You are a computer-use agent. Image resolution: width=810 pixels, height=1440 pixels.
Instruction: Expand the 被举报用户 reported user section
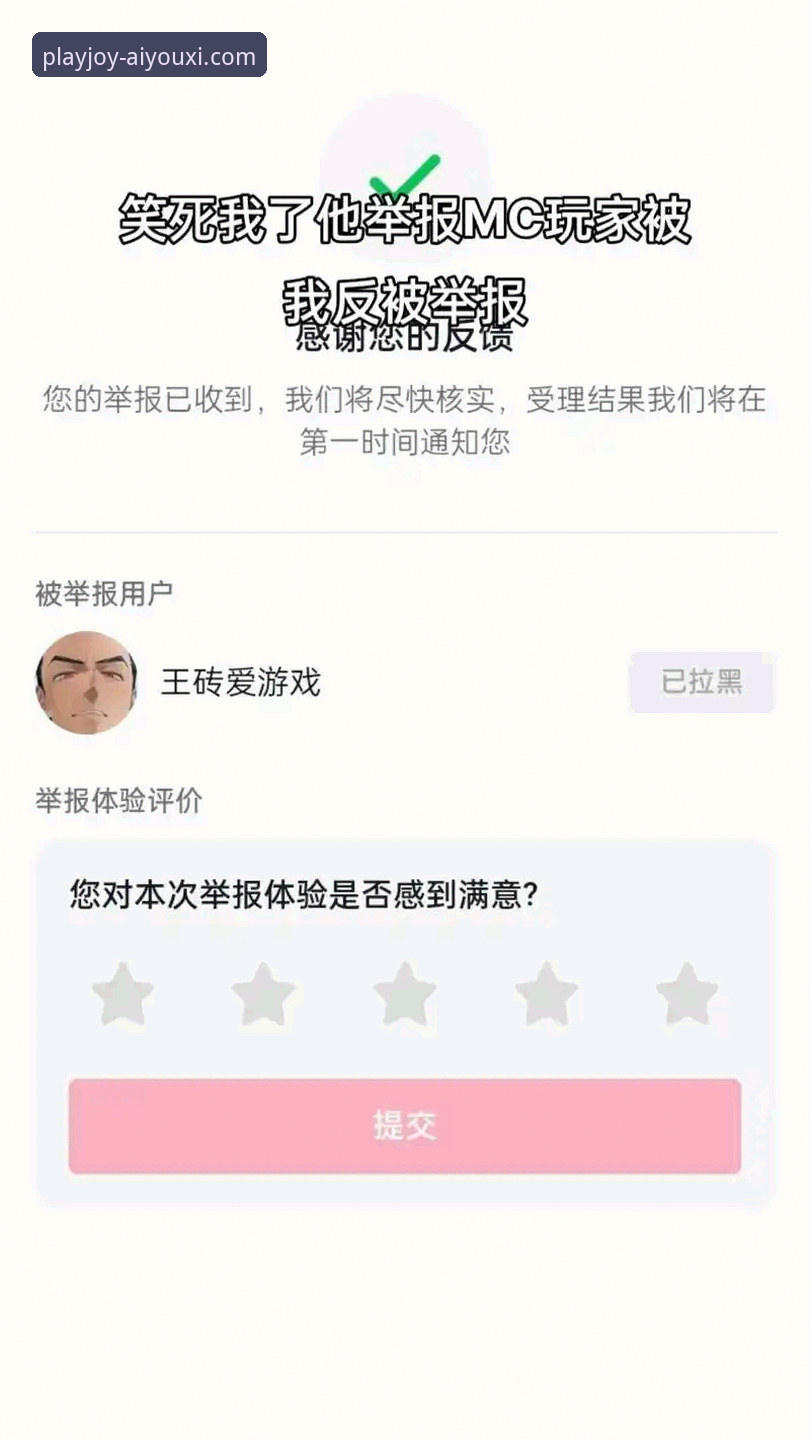[104, 590]
